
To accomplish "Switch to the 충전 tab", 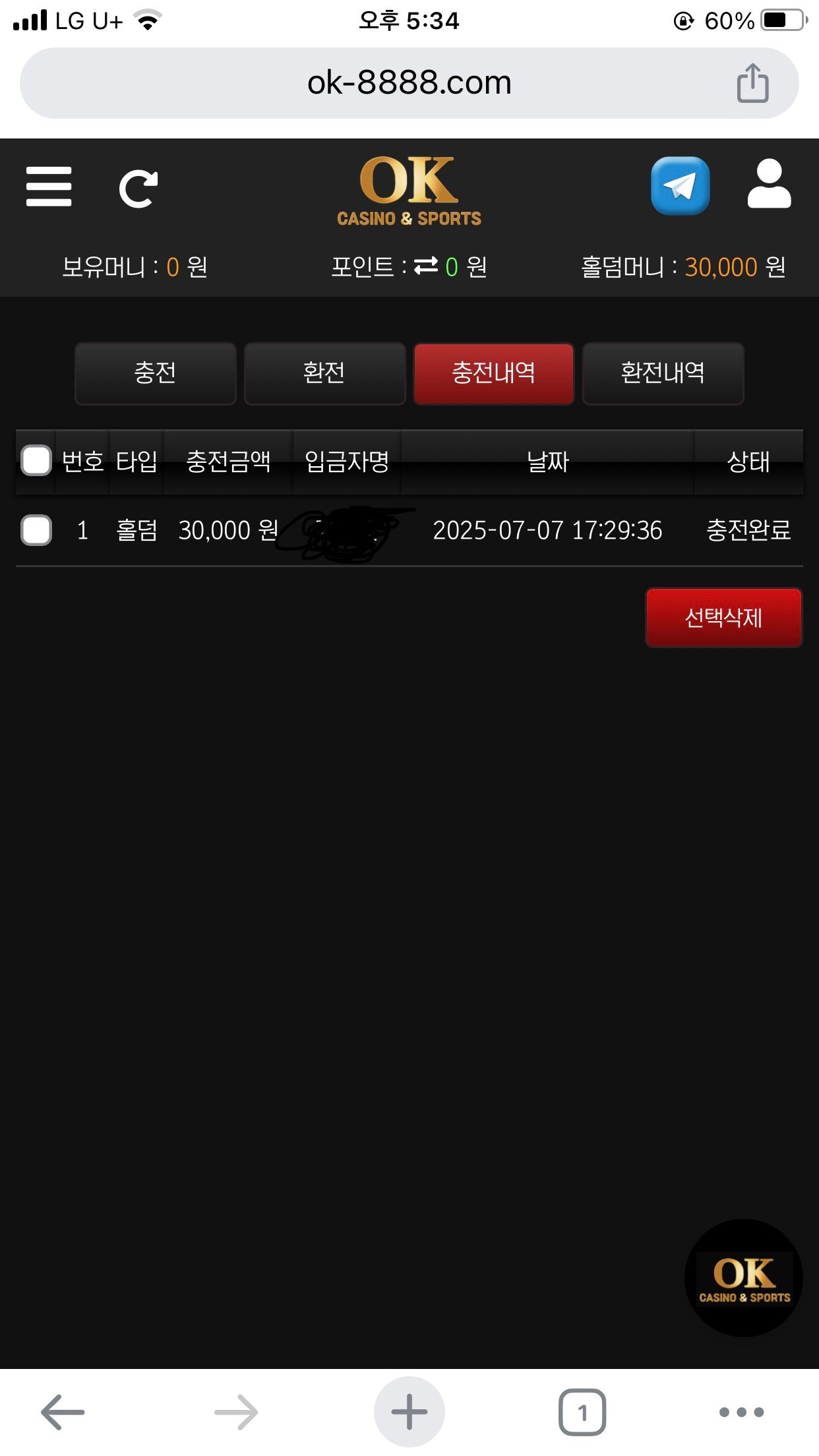I will [x=155, y=373].
